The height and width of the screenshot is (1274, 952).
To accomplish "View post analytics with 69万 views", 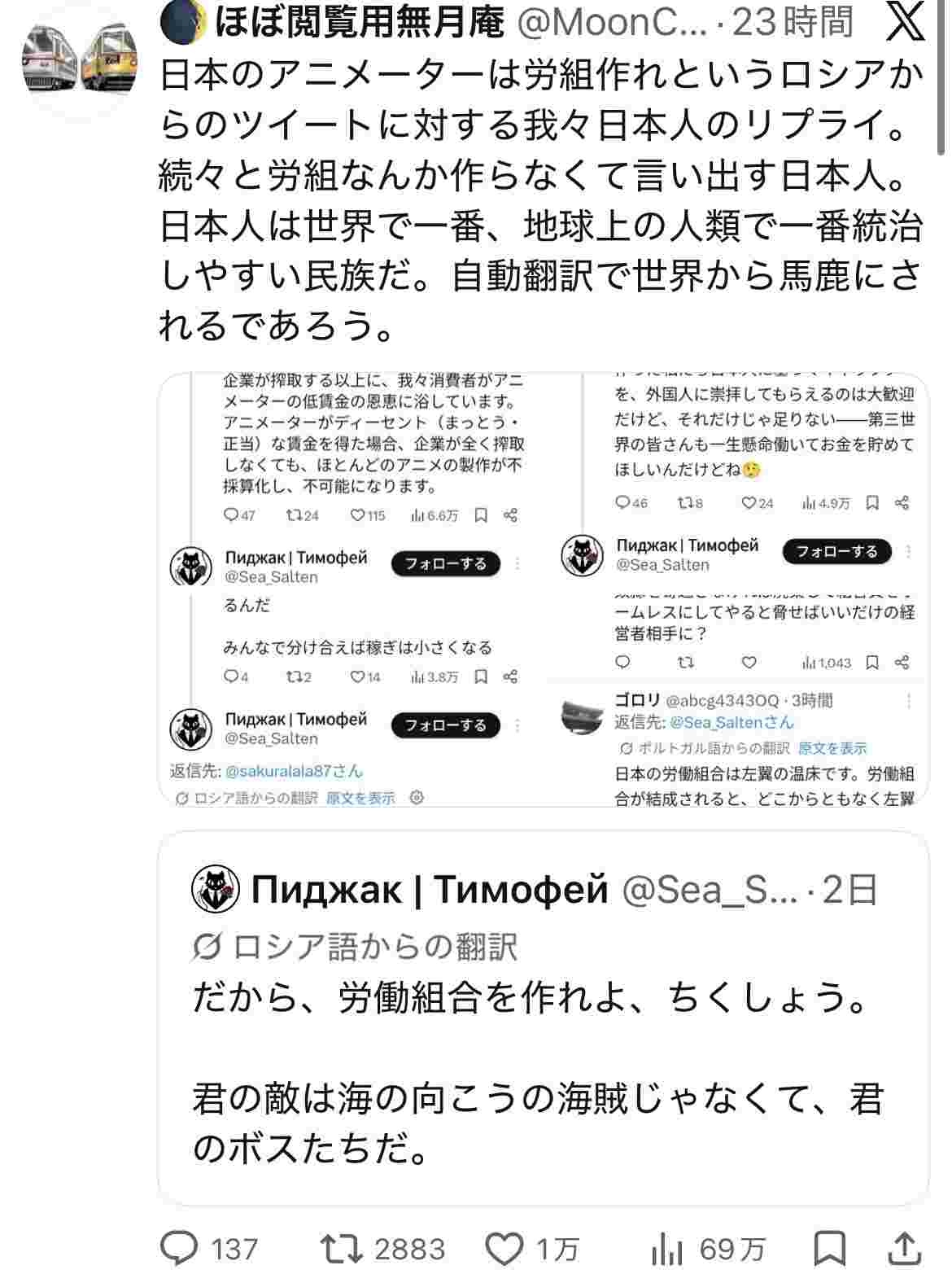I will click(x=669, y=1248).
